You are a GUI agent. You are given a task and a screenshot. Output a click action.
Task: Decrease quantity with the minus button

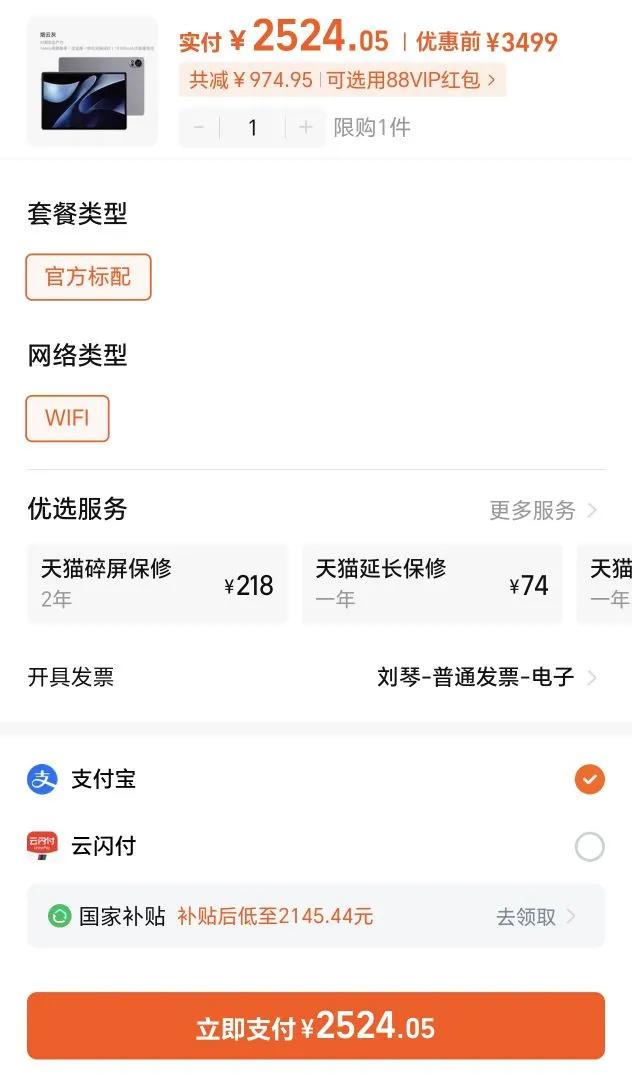[199, 127]
